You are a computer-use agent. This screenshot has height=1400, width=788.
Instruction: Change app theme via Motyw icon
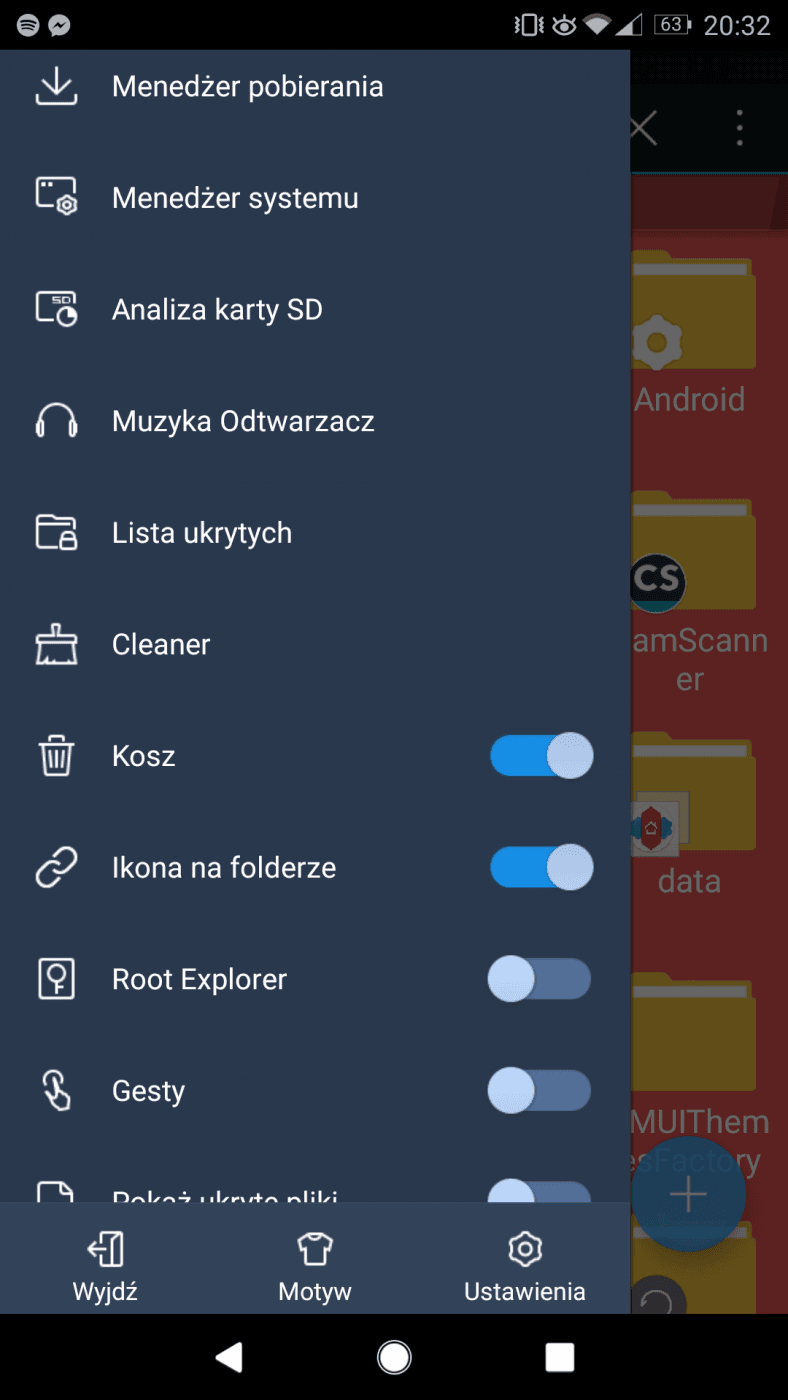[314, 1262]
